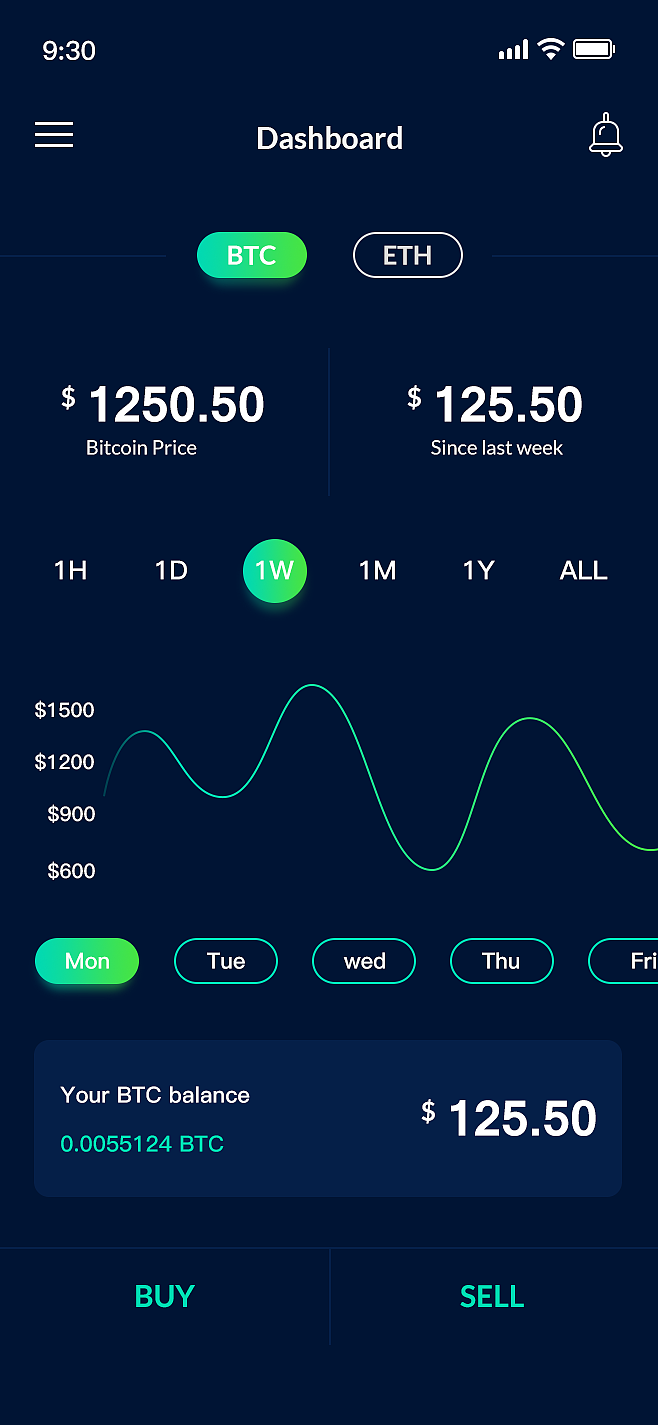The height and width of the screenshot is (1425, 658).
Task: Choose the wed day chip
Action: (364, 961)
